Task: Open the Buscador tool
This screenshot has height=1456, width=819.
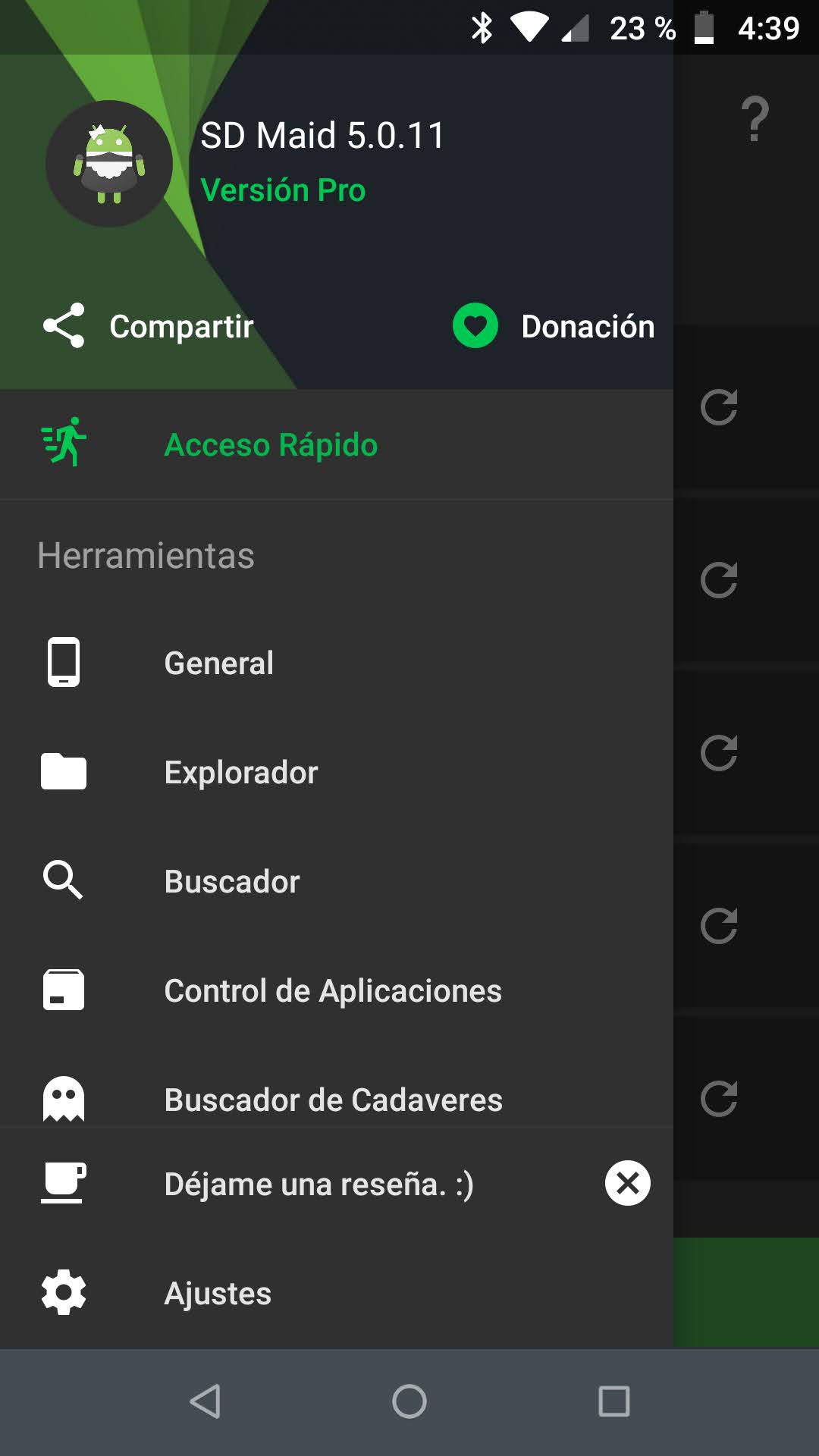Action: point(231,882)
